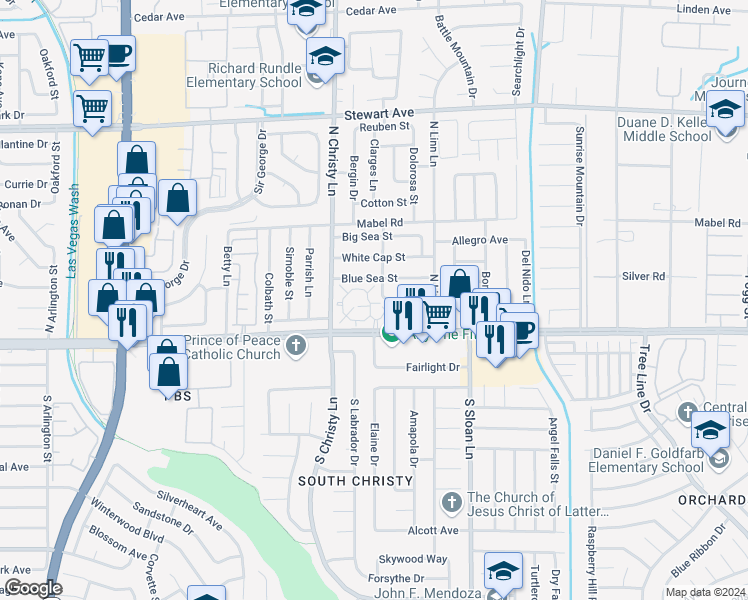Tap the Church of Jesus Christ pin
The height and width of the screenshot is (600, 748).
pyautogui.click(x=451, y=499)
